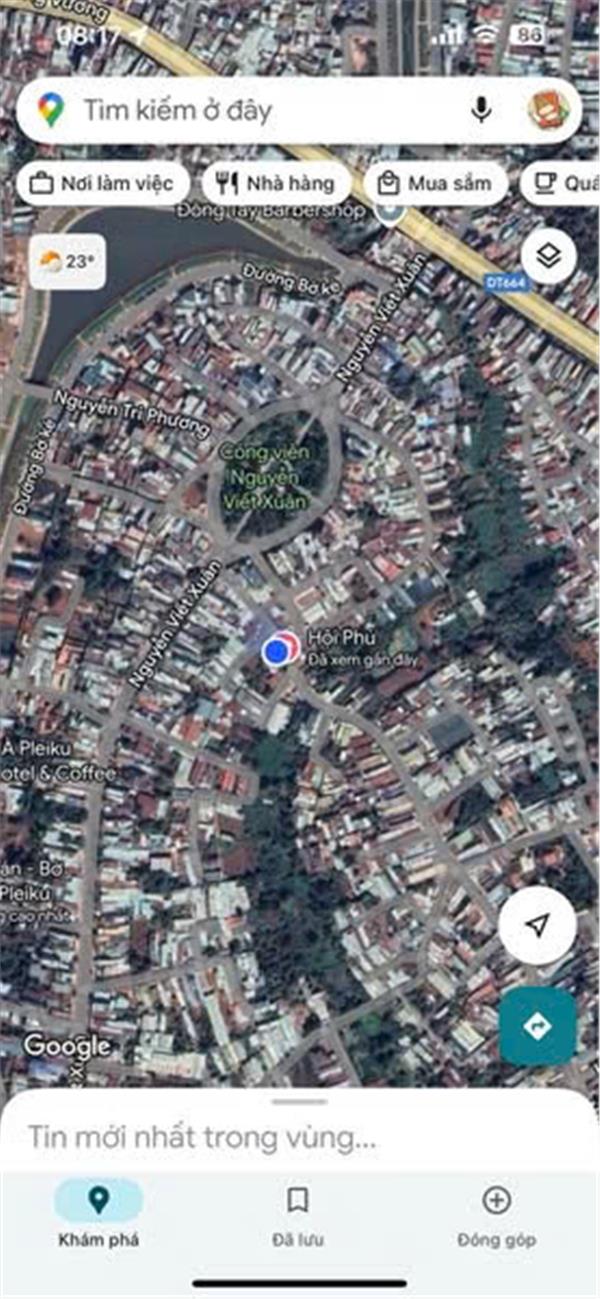Recenter the map on my location

pos(537,926)
